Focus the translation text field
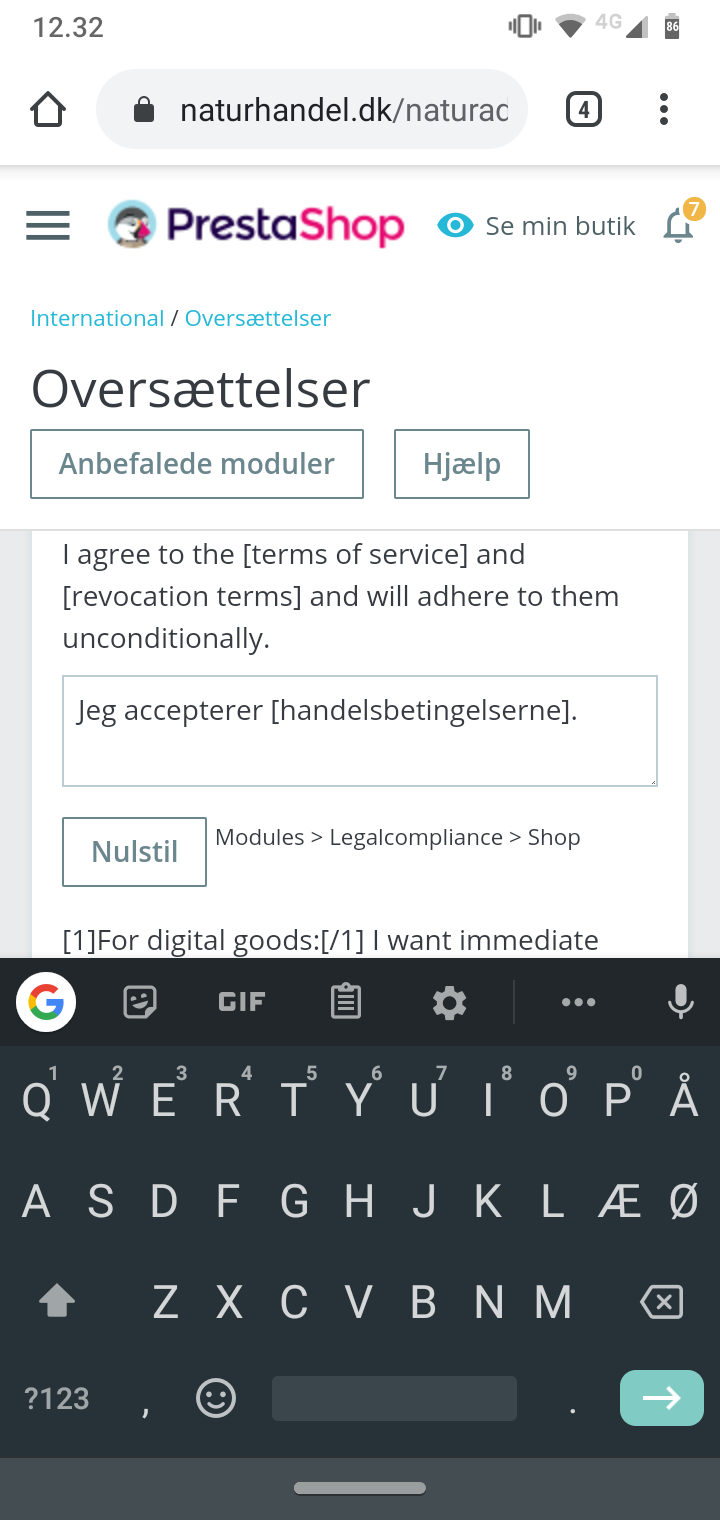720x1520 pixels. 360,731
